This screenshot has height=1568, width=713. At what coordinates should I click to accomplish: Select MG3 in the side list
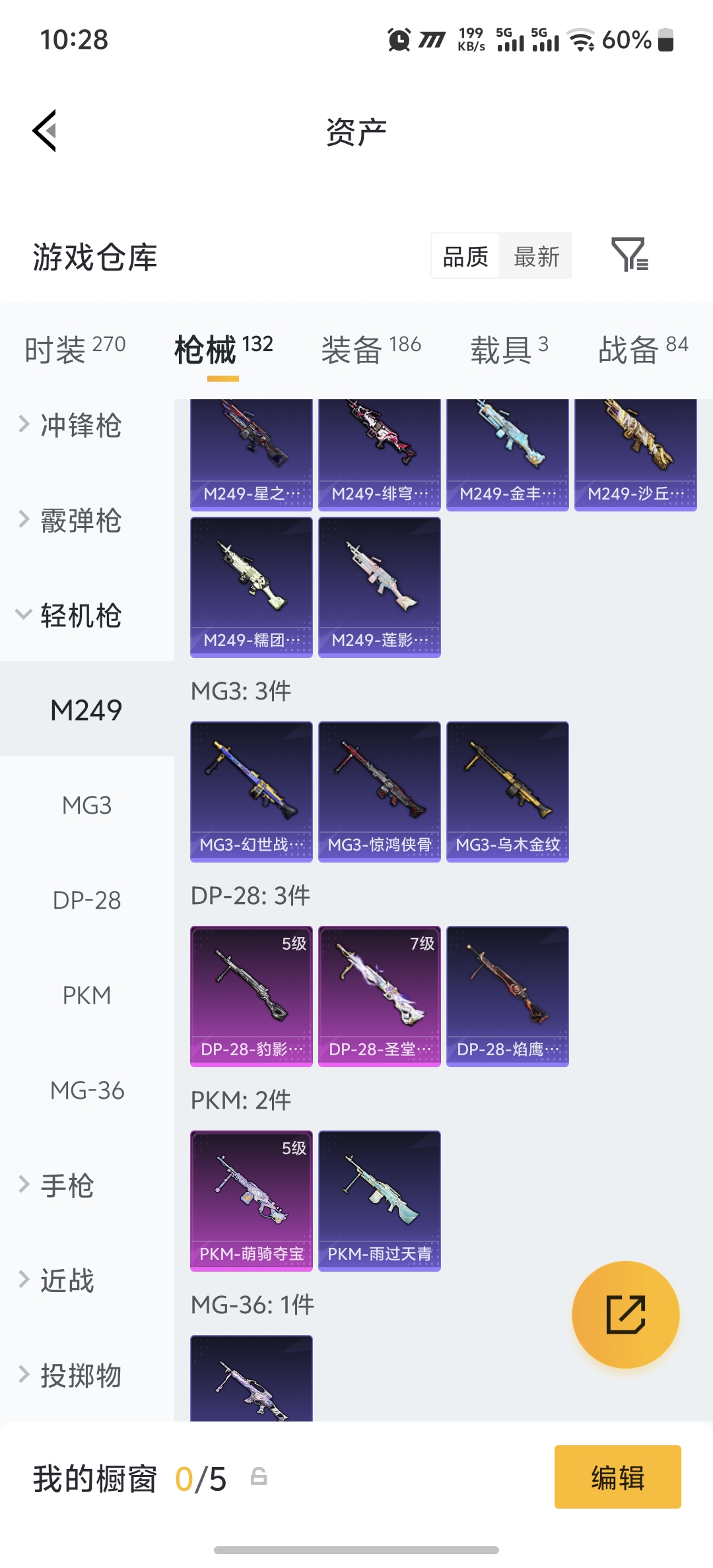[x=86, y=805]
